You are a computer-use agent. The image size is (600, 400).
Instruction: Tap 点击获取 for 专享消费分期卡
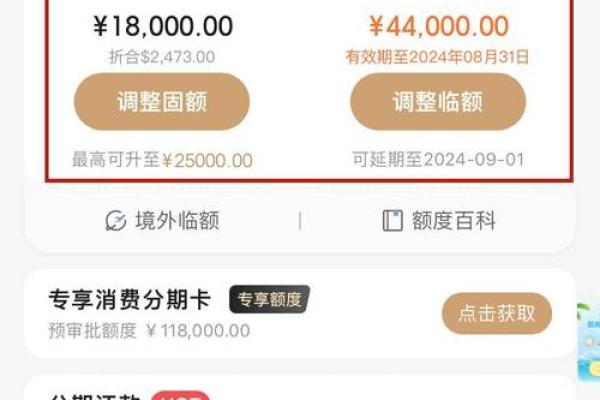496,313
